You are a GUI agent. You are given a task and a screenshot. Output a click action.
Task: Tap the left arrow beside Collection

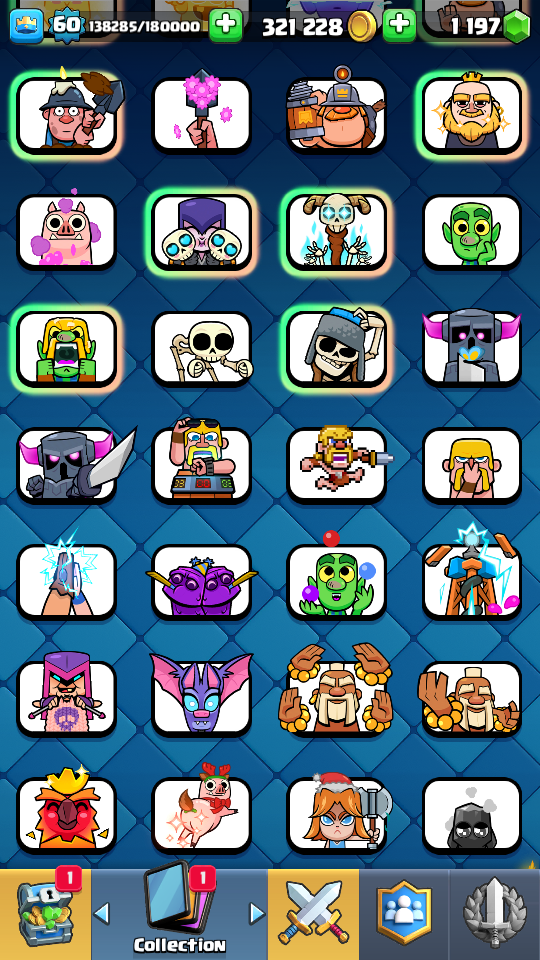[102, 913]
